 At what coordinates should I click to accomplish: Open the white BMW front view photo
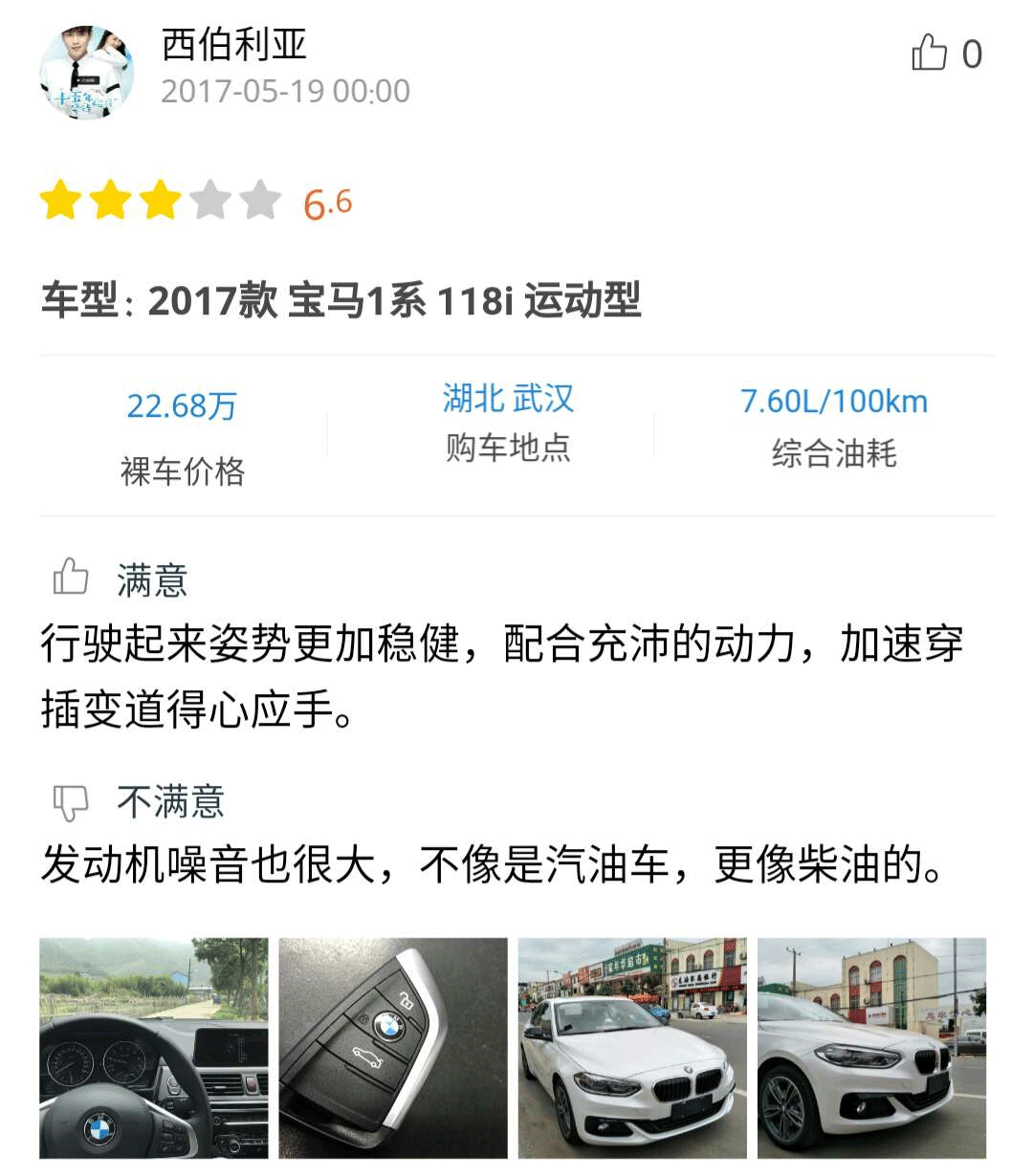click(632, 1048)
